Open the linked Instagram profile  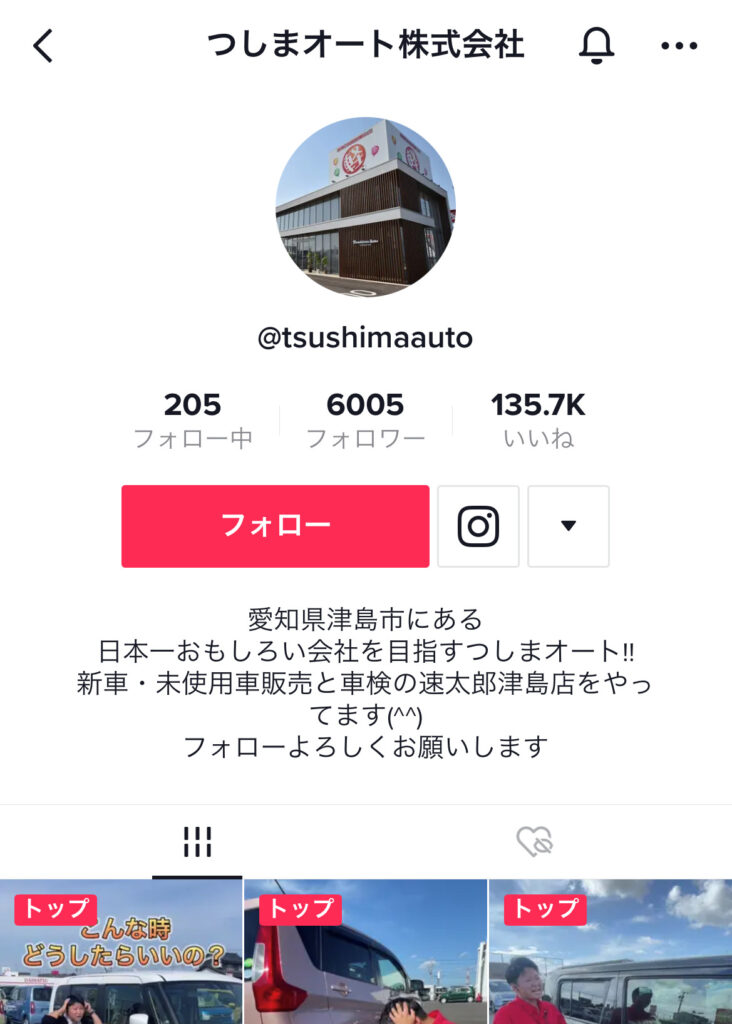pyautogui.click(x=478, y=526)
